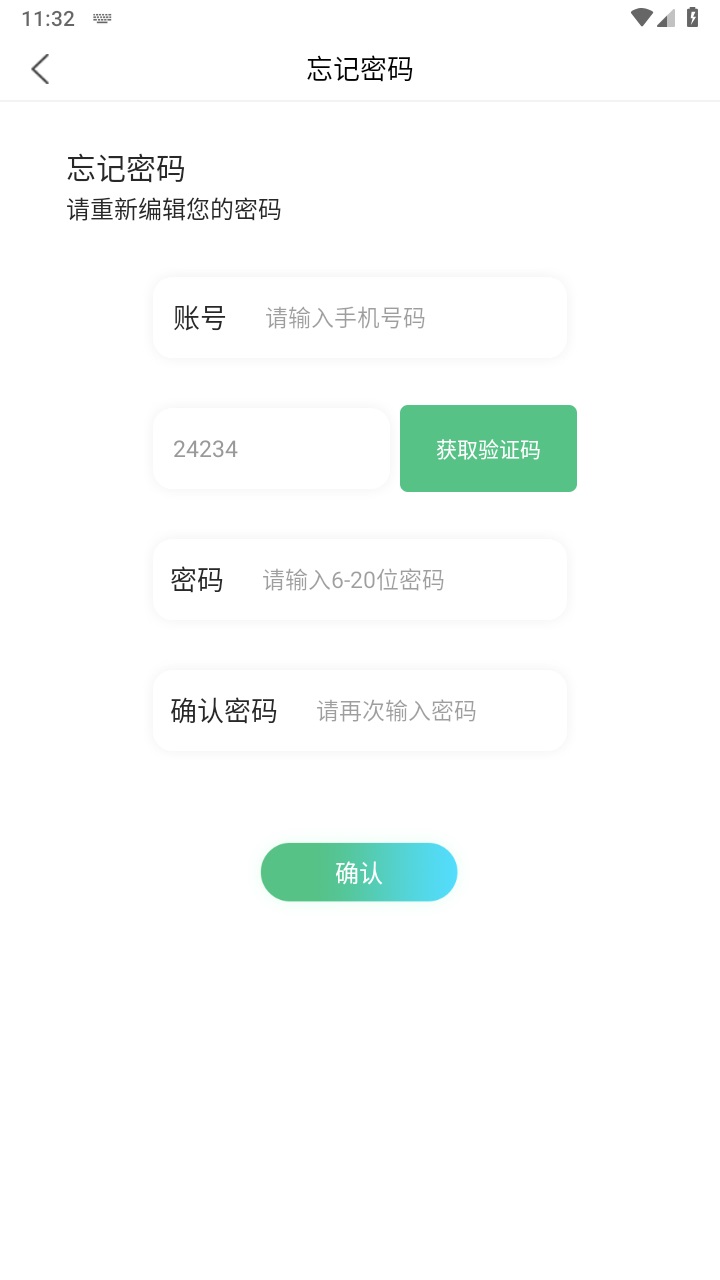Click the 请输入6-20位密码 placeholder
720x1280 pixels.
pyautogui.click(x=354, y=580)
